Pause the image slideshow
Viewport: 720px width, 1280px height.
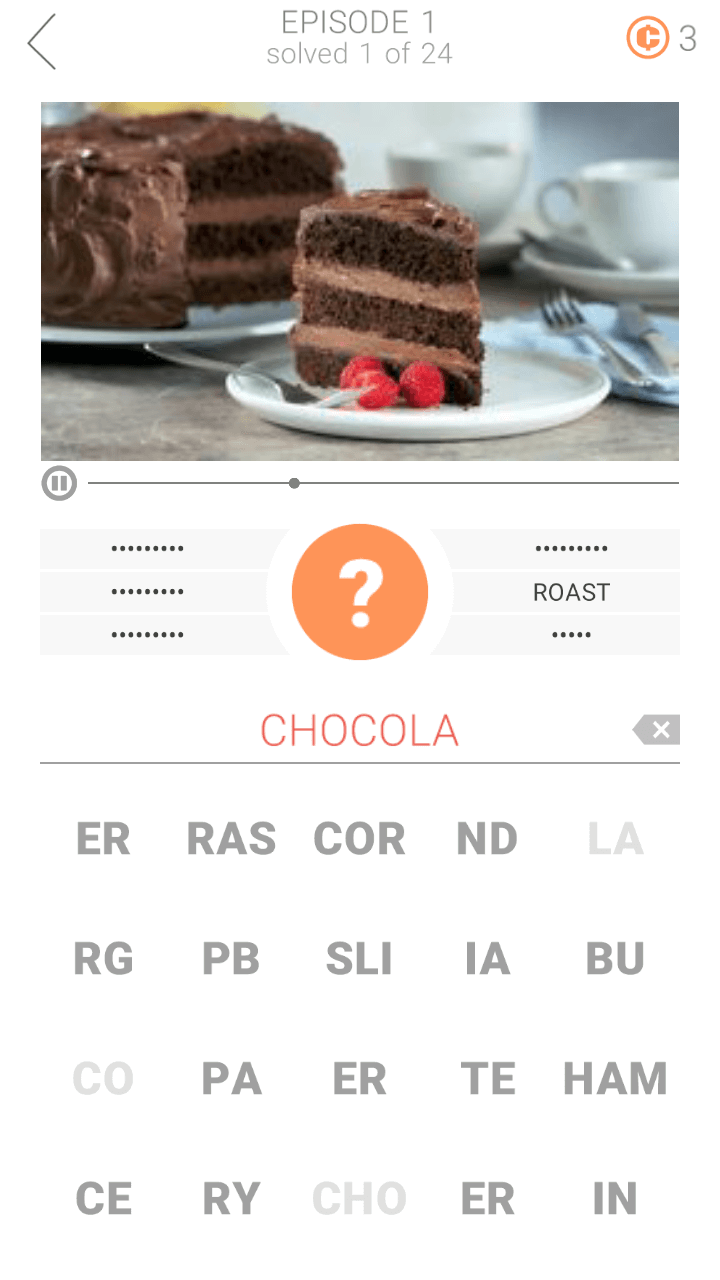(x=59, y=483)
